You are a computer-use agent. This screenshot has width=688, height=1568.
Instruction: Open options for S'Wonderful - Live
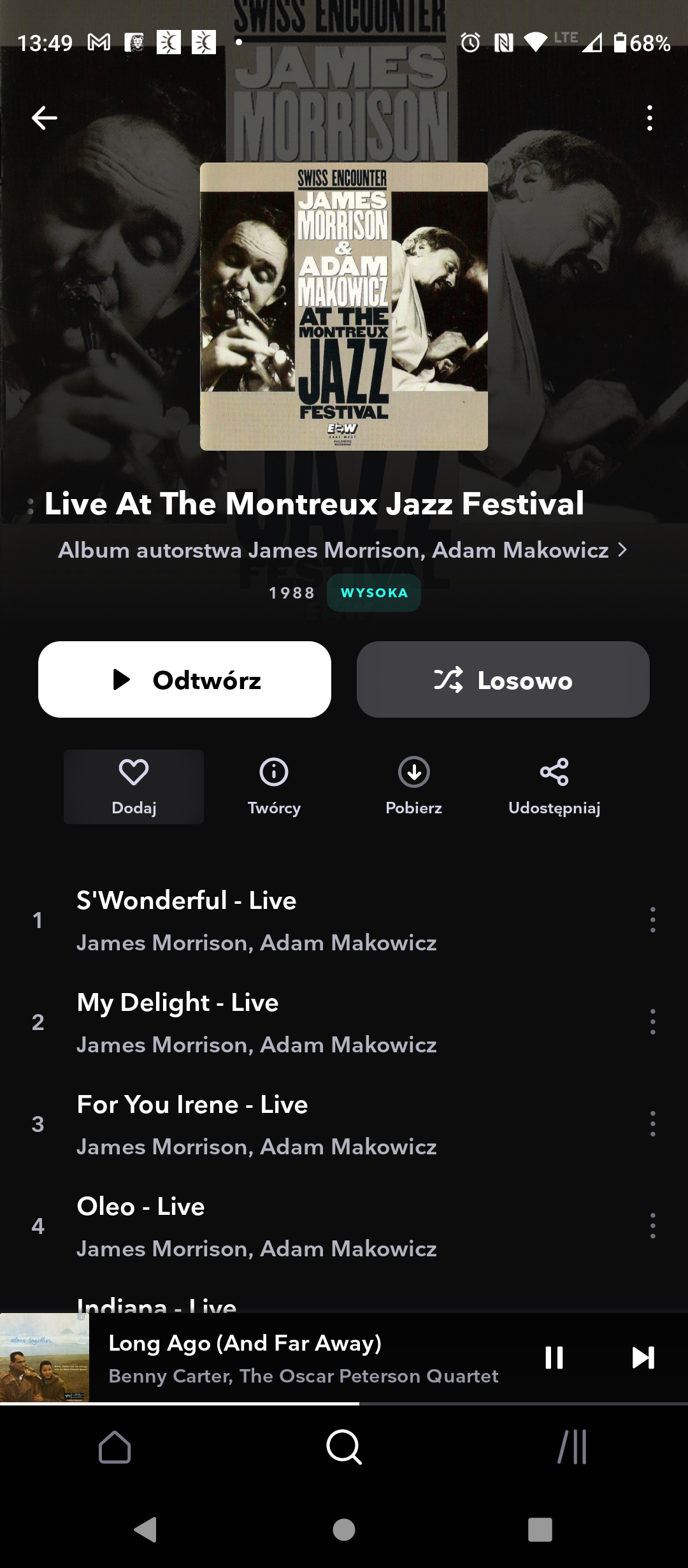pyautogui.click(x=652, y=920)
